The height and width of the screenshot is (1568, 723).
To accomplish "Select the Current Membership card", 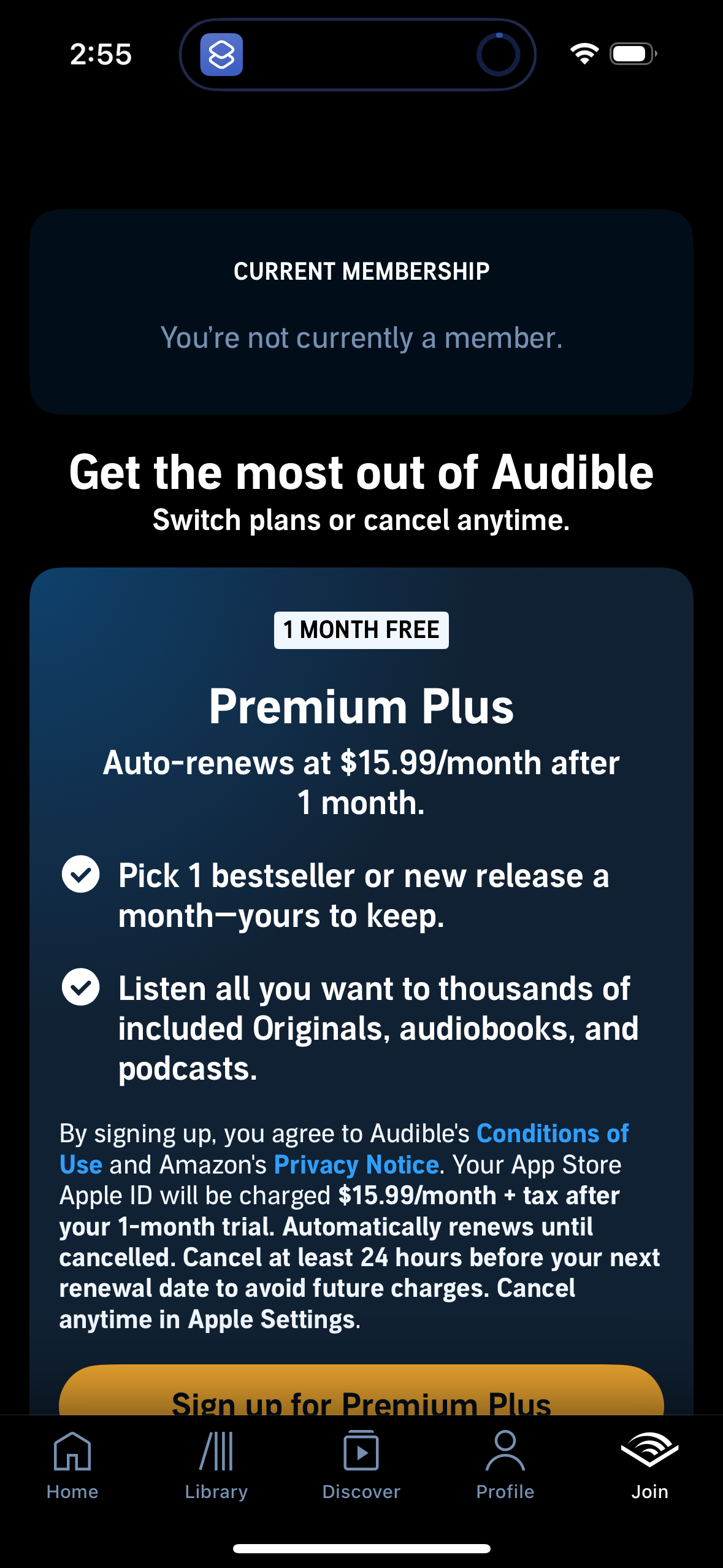I will tap(361, 311).
